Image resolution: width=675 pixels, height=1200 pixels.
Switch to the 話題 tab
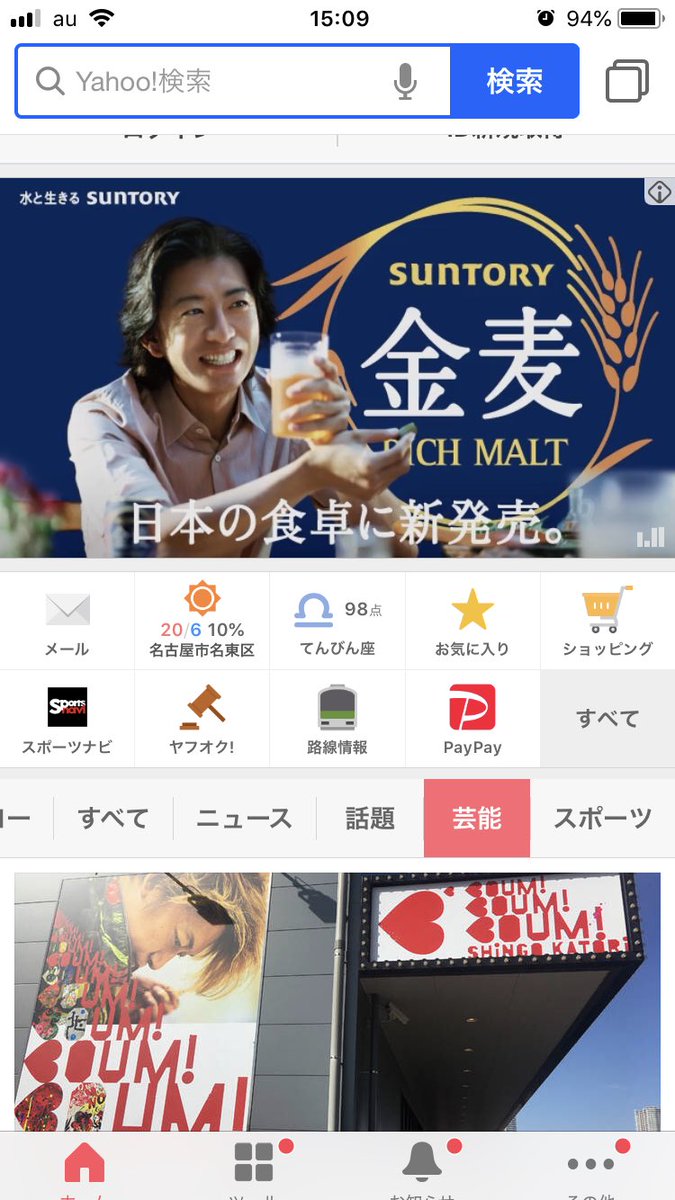tap(370, 818)
